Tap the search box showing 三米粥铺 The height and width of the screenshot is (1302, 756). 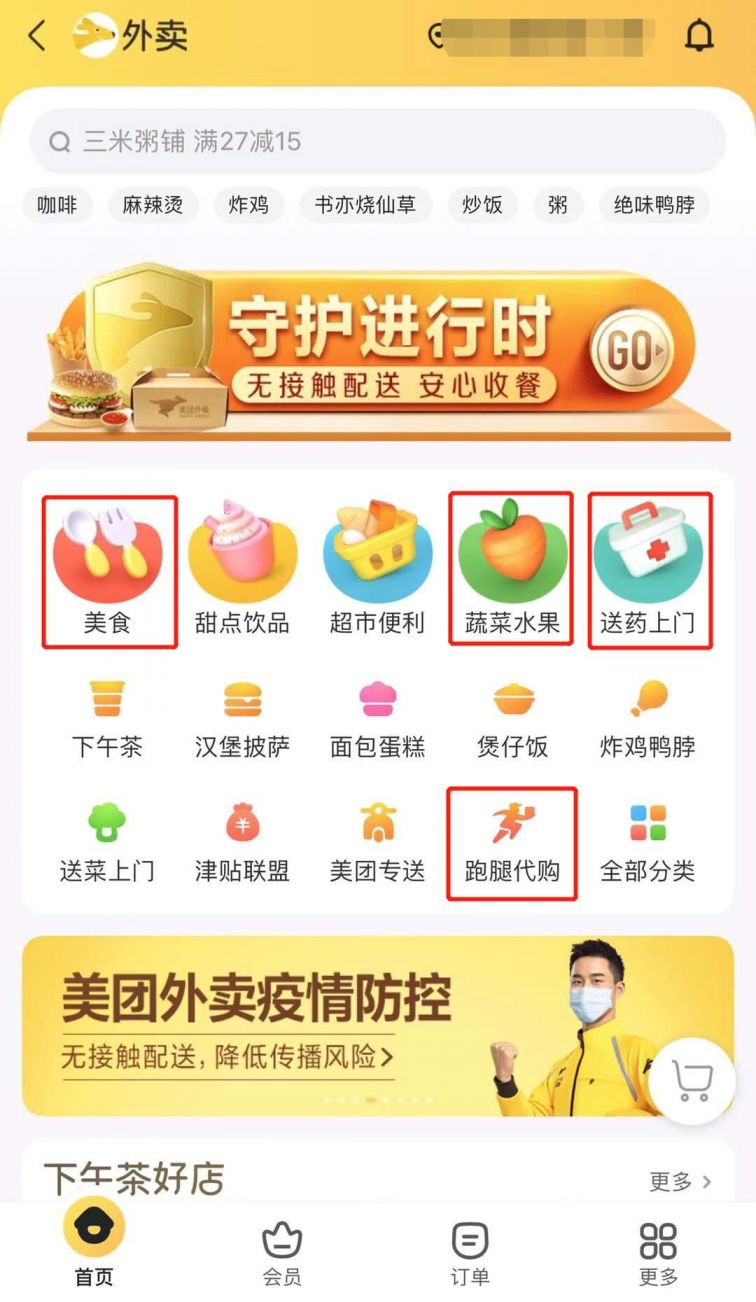378,141
